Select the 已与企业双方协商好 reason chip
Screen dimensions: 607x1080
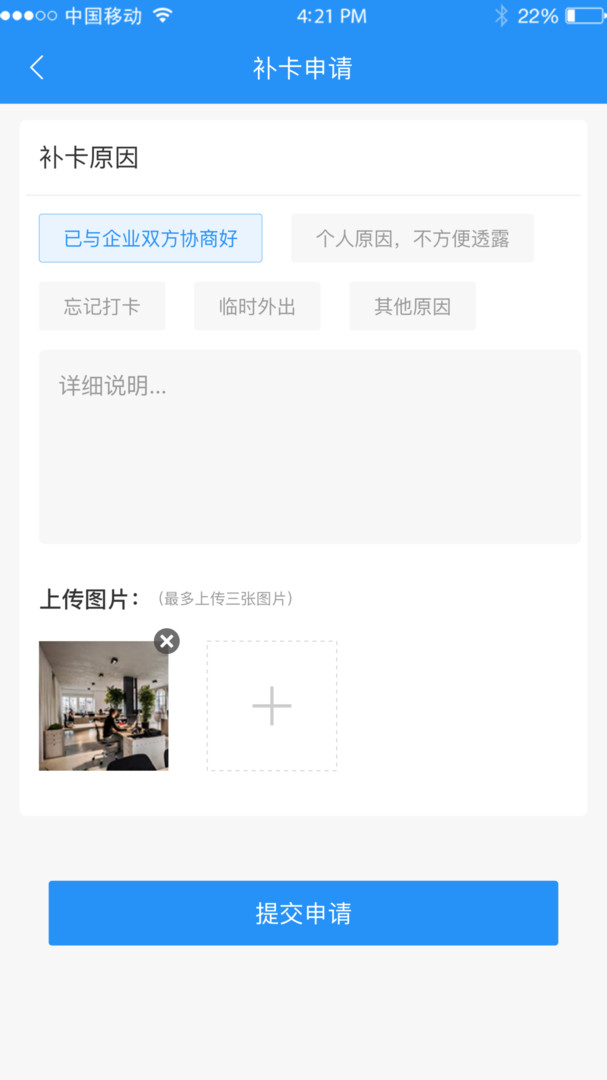[151, 238]
